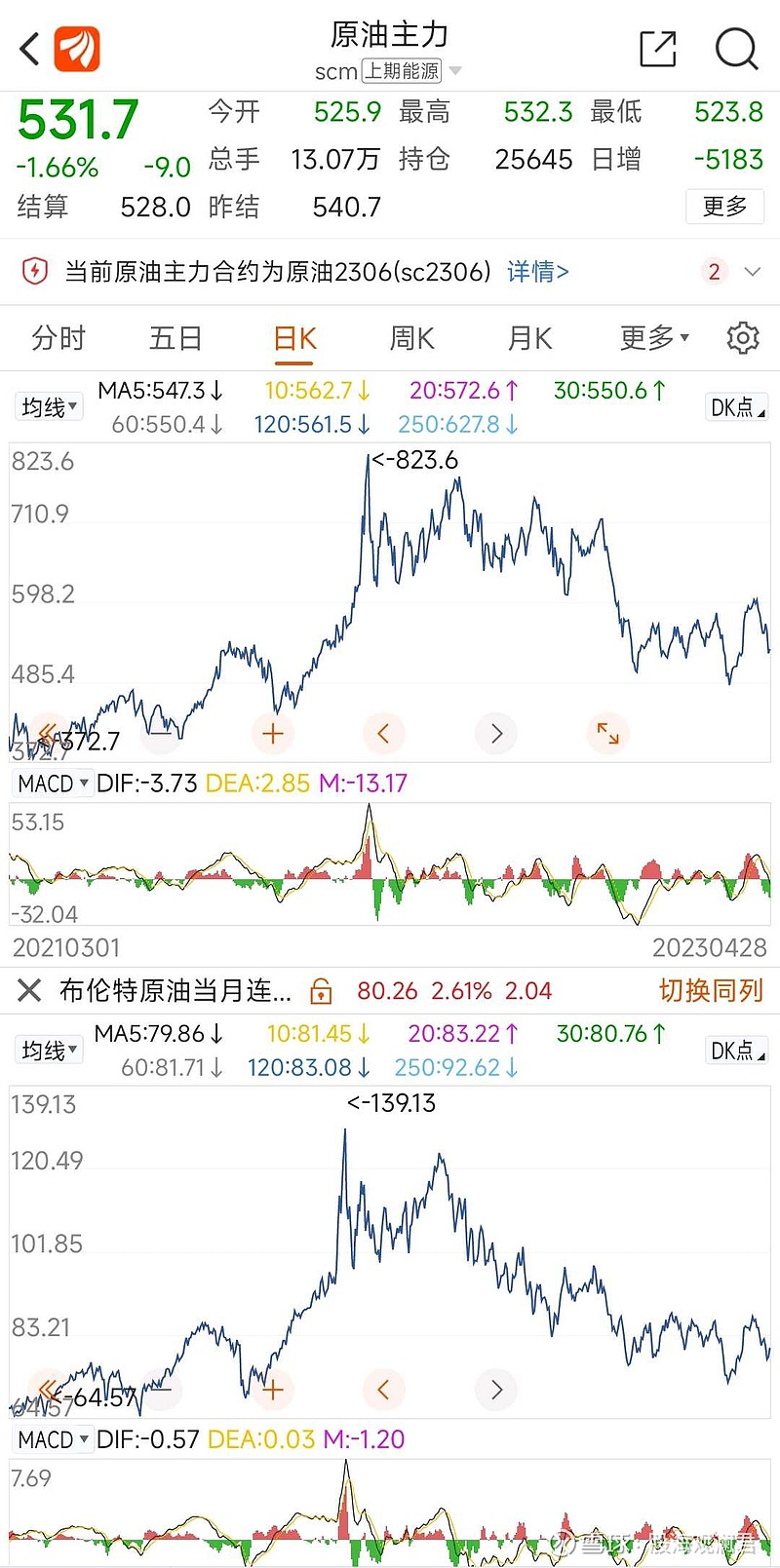The height and width of the screenshot is (1568, 780).
Task: Switch to the 分时 chart tab
Action: pos(58,338)
